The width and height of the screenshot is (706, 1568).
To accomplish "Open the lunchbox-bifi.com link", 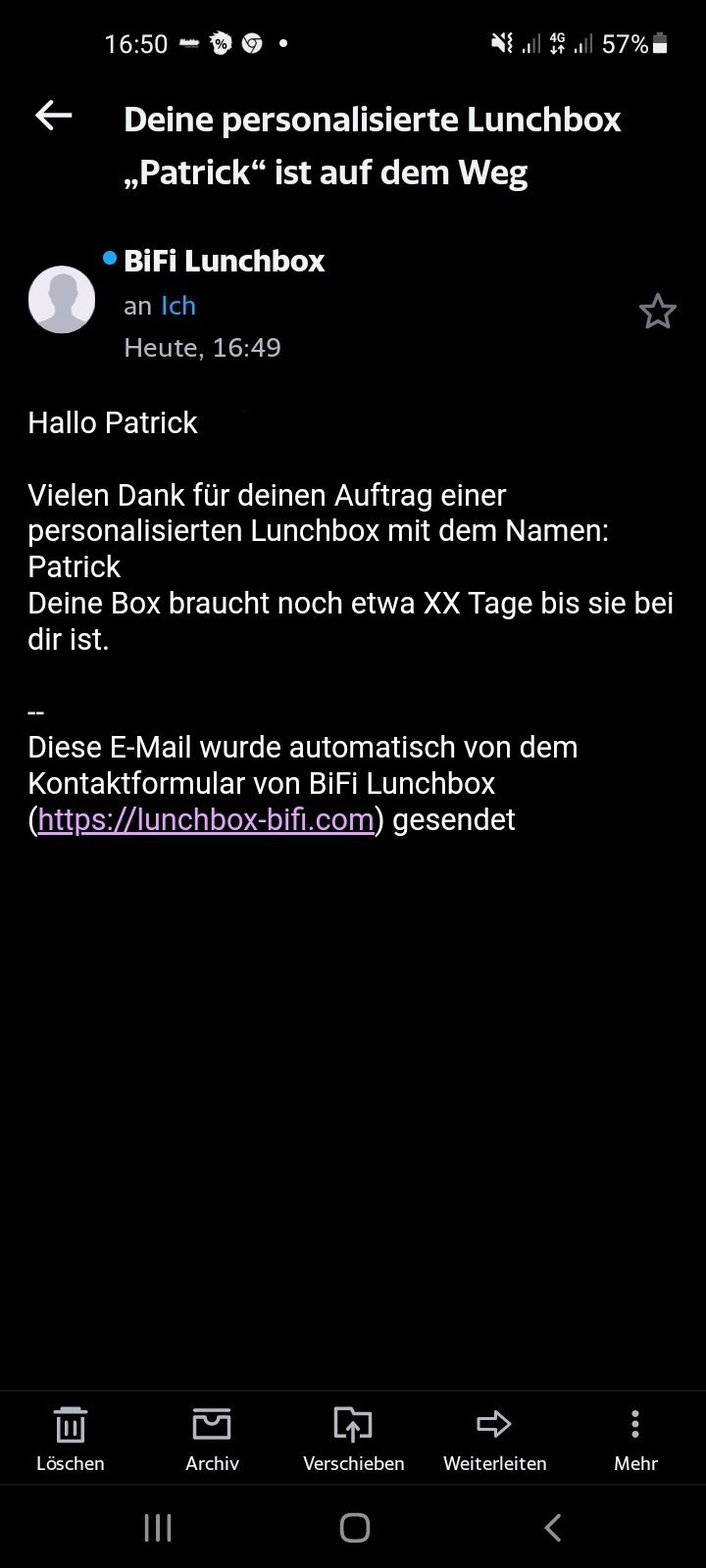I will 206,819.
